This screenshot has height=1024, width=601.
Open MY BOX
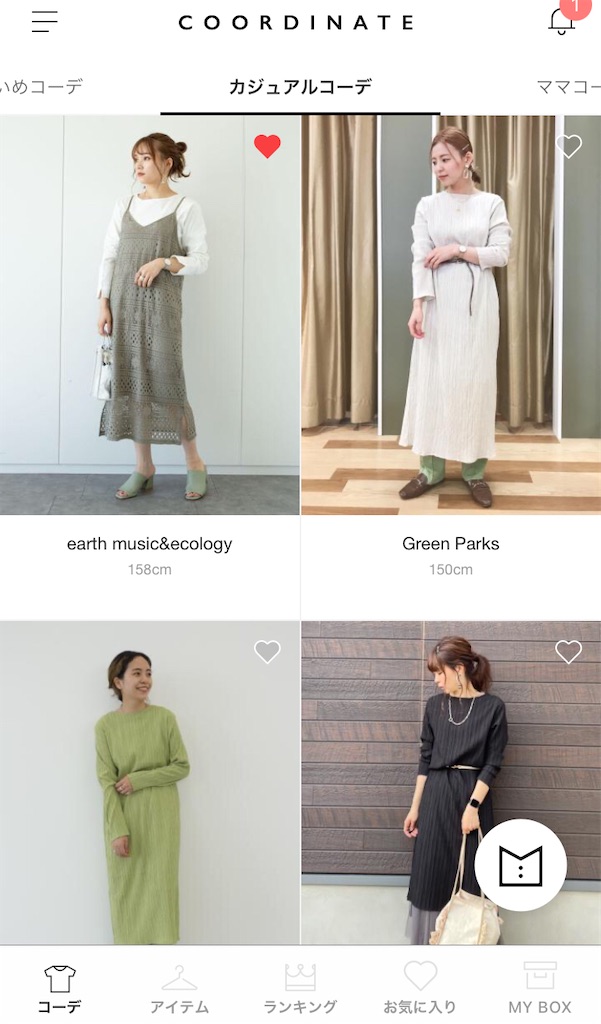tap(540, 989)
